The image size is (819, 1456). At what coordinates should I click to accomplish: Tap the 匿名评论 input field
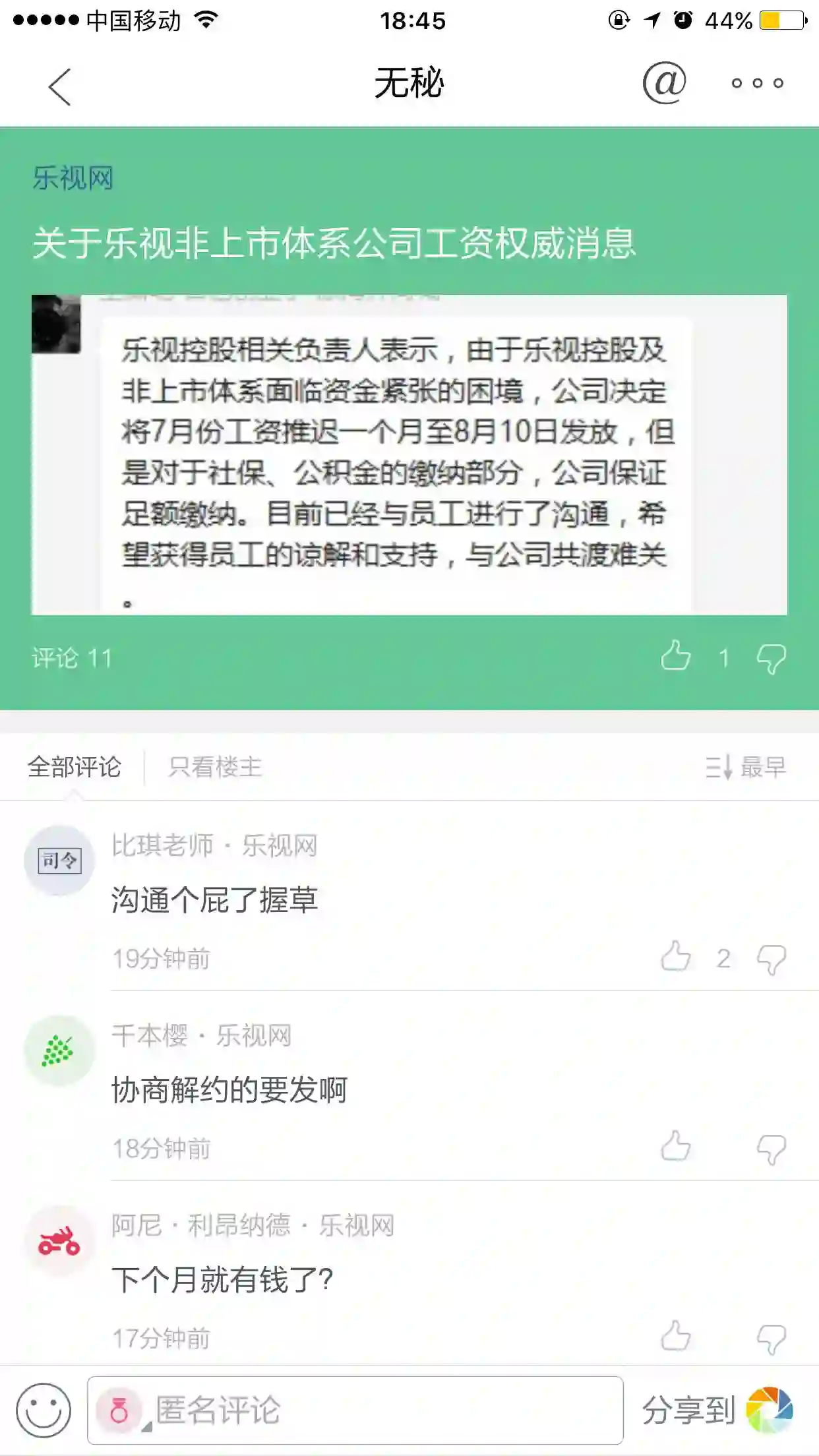pyautogui.click(x=355, y=1410)
